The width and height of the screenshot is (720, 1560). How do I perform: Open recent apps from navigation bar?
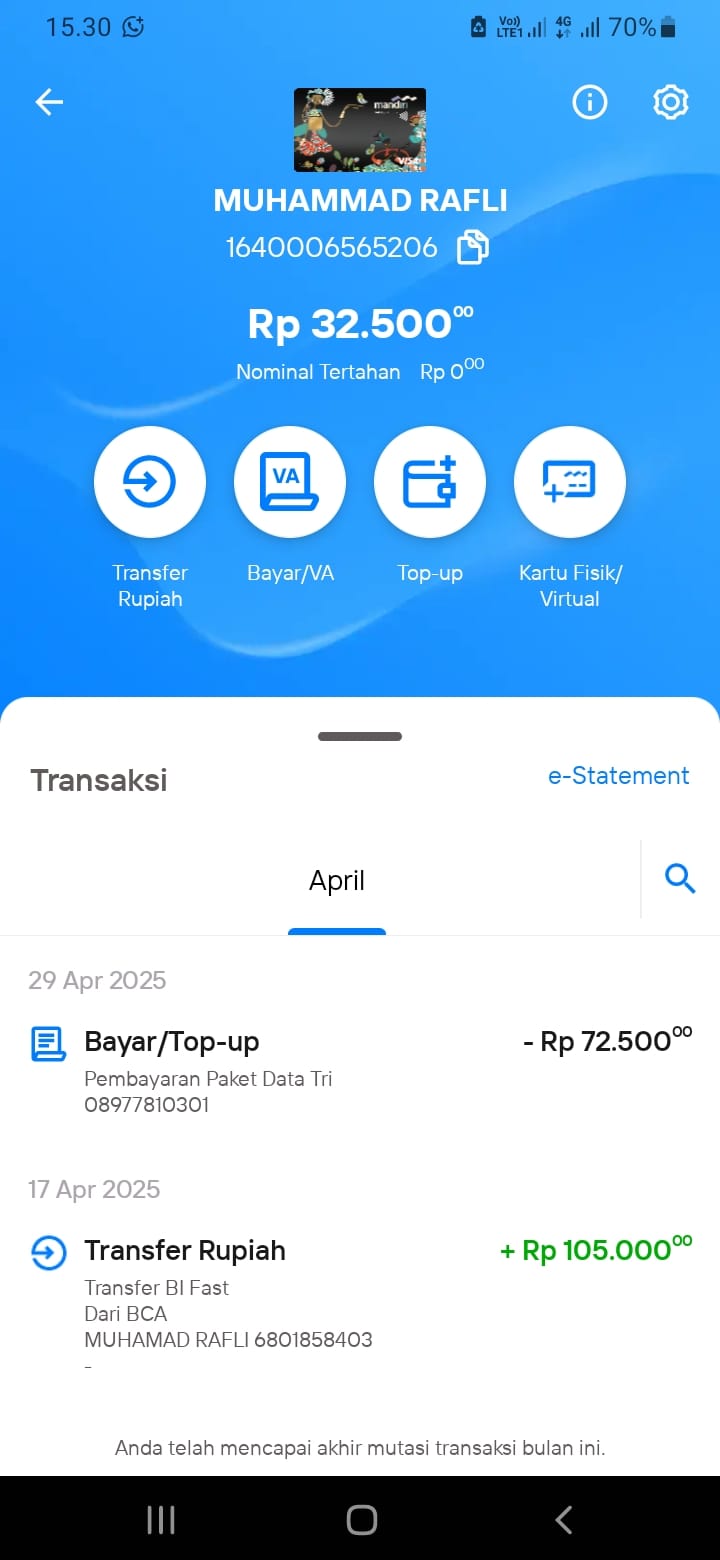point(161,1520)
